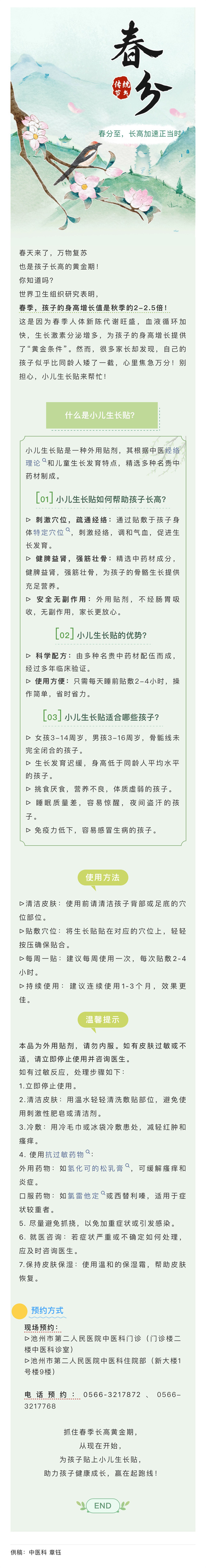
Task: Open the 氯雷他定 link
Action: (x=83, y=1195)
